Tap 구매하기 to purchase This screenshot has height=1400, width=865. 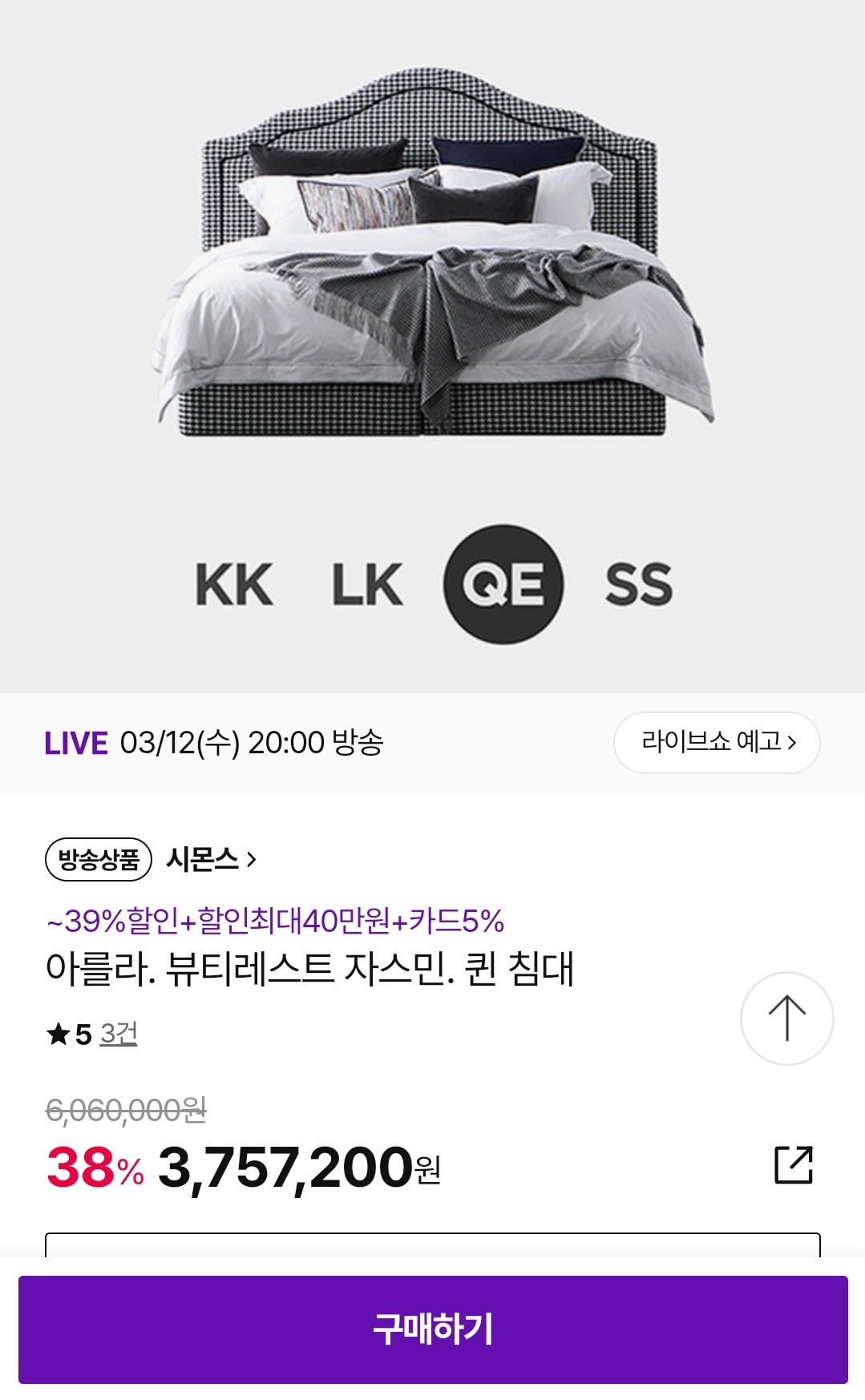(433, 1329)
